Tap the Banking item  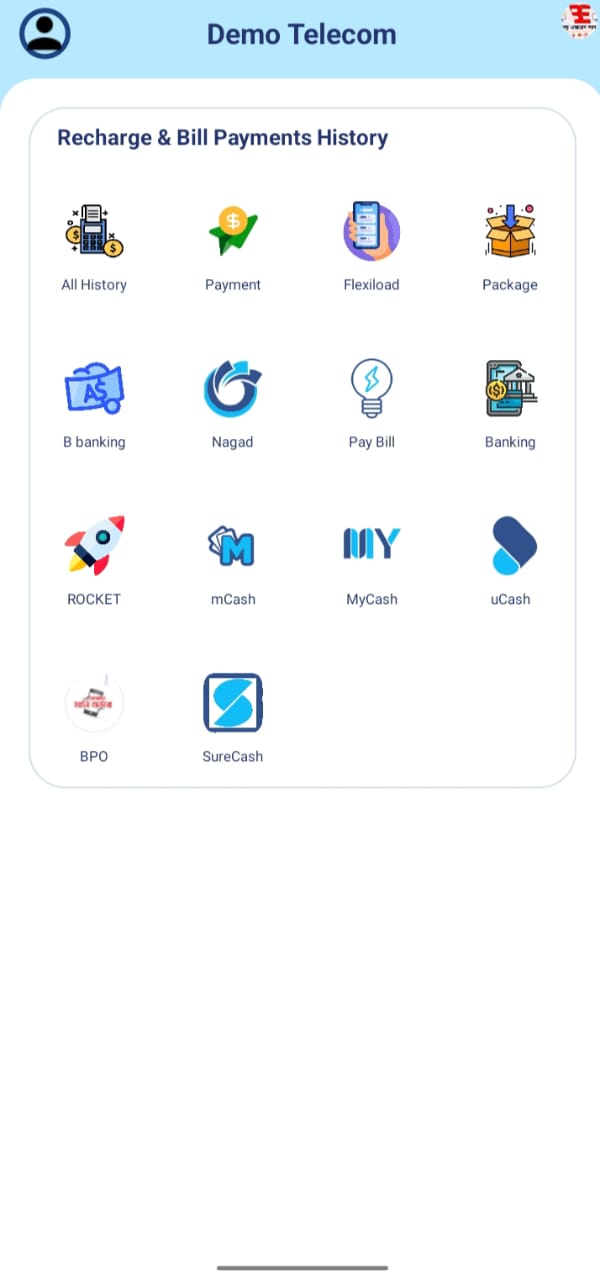click(x=510, y=404)
